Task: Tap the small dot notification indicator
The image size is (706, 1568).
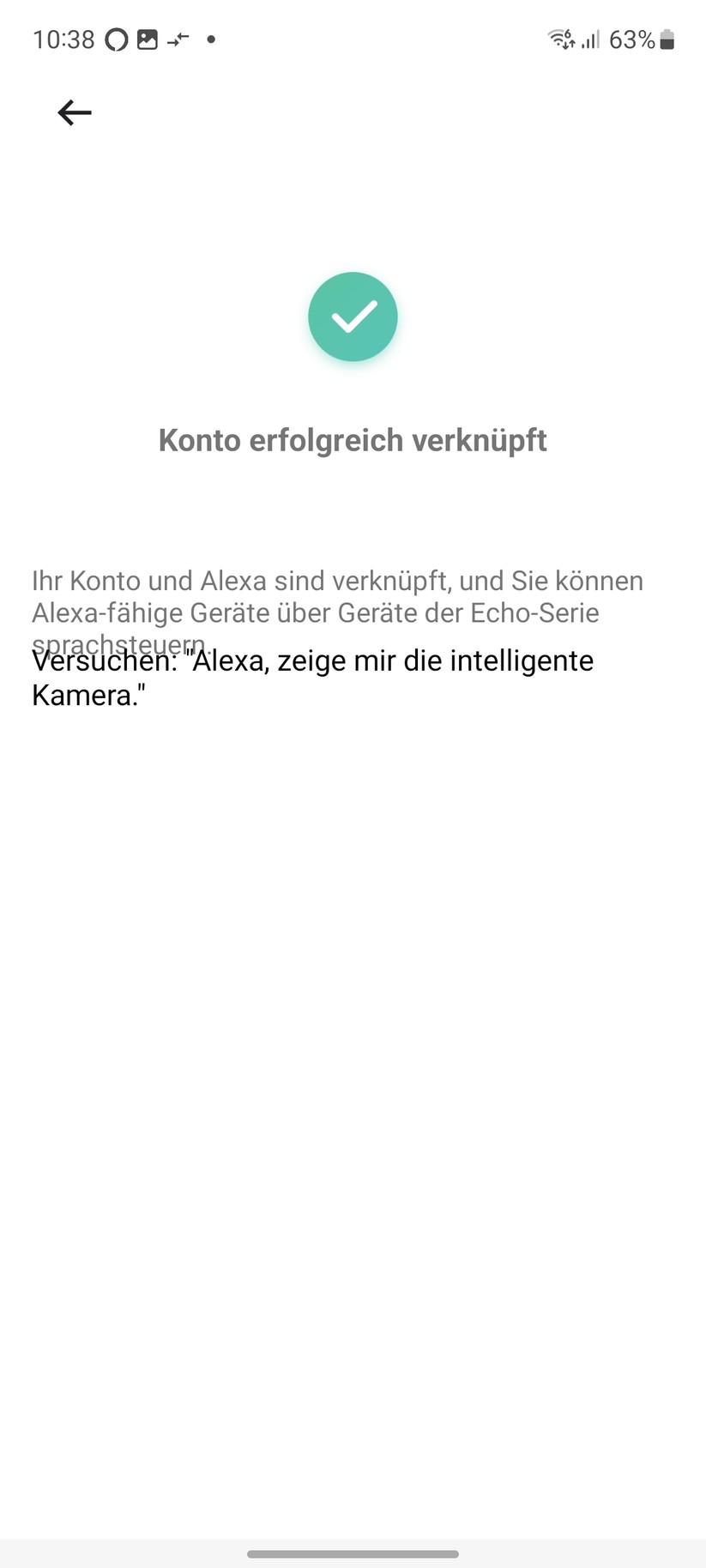Action: [210, 40]
